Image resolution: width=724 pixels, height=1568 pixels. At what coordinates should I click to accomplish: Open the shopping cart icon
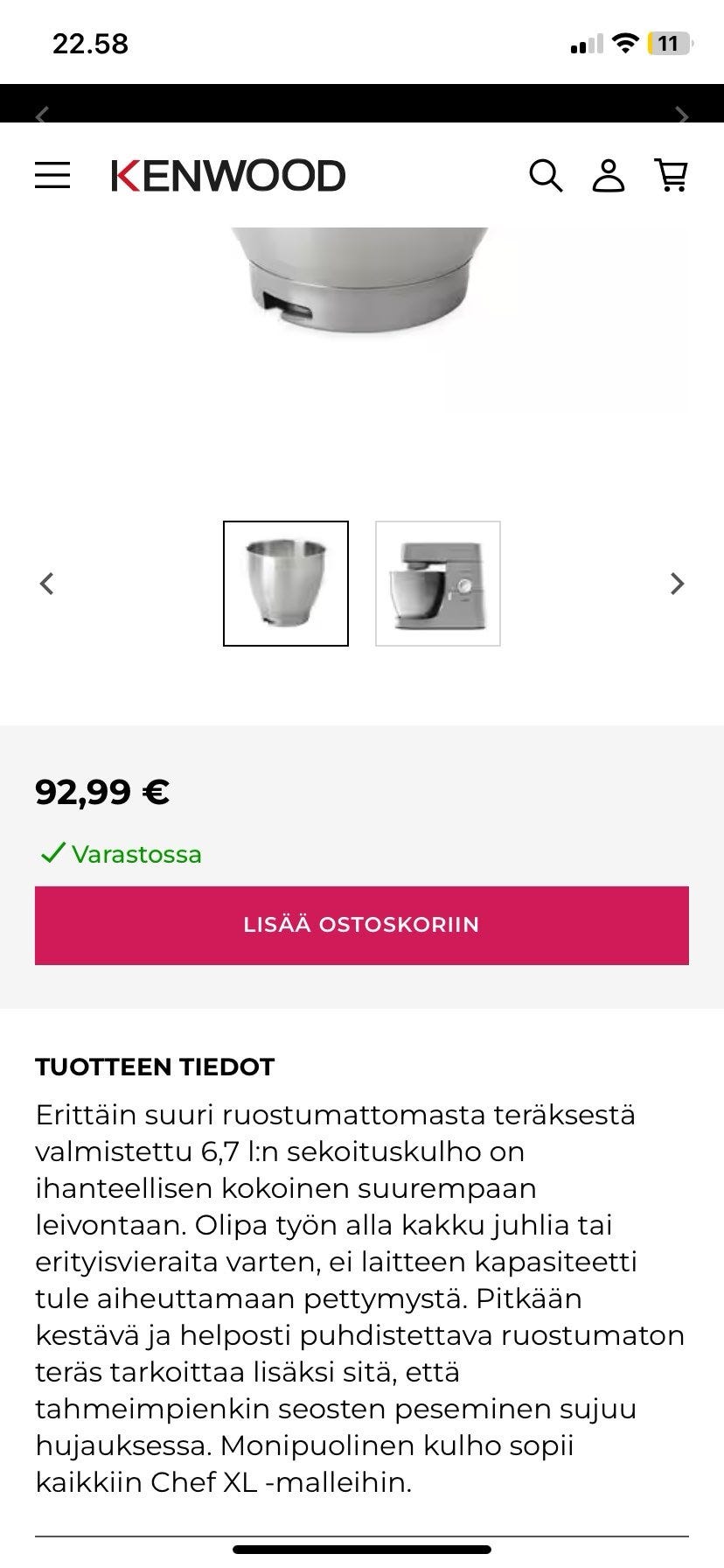click(672, 175)
